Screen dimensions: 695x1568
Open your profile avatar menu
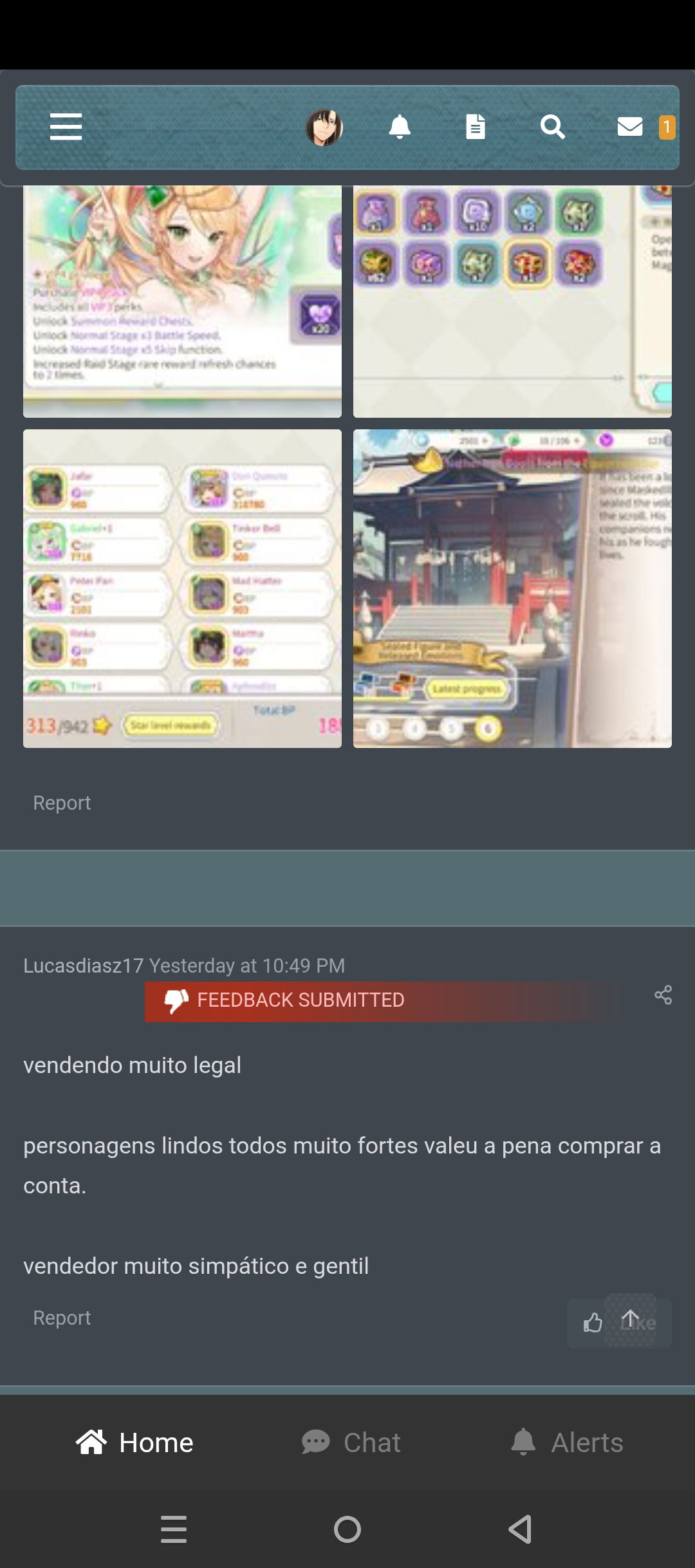point(324,127)
